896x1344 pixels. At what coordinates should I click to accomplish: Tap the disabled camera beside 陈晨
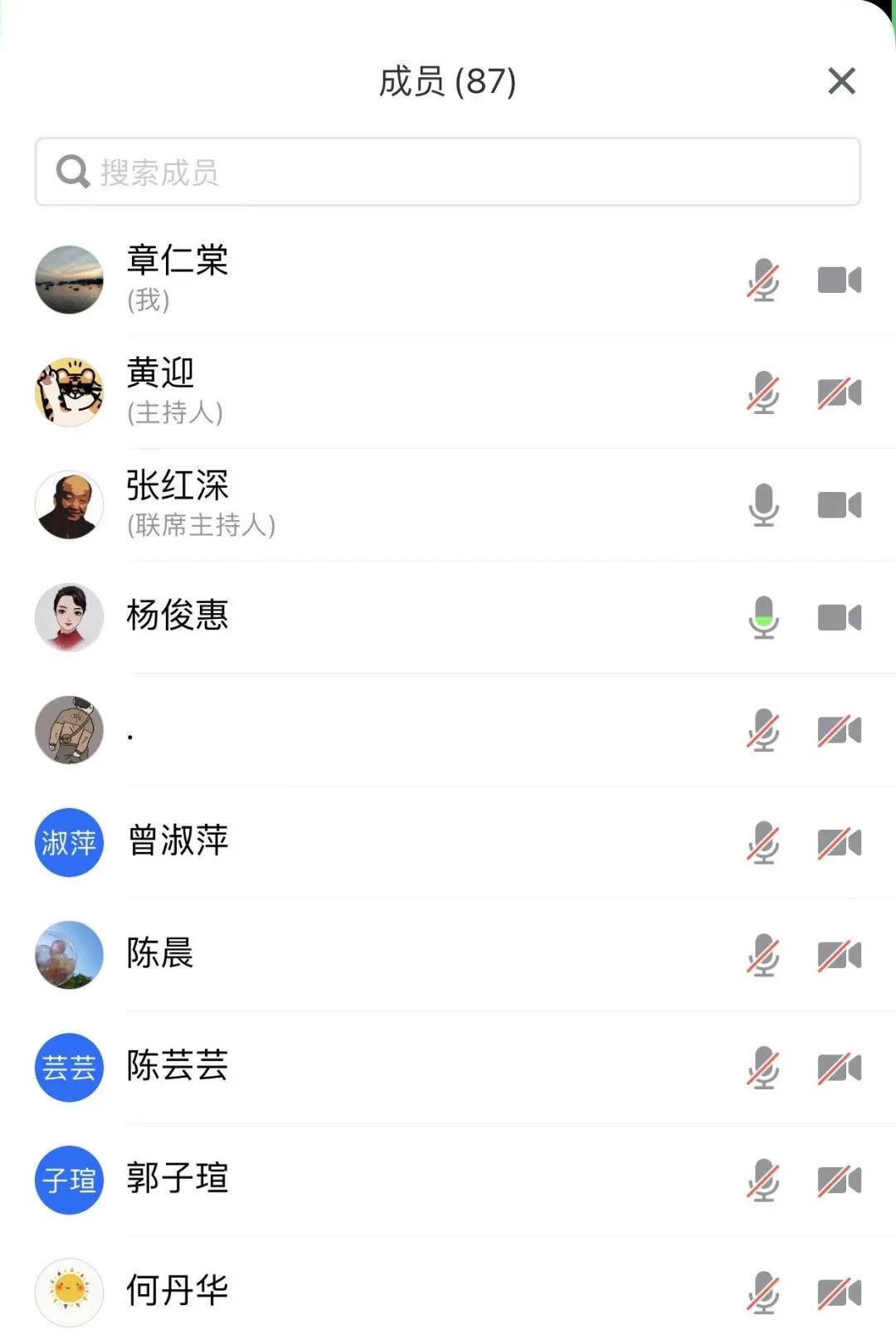[x=840, y=956]
